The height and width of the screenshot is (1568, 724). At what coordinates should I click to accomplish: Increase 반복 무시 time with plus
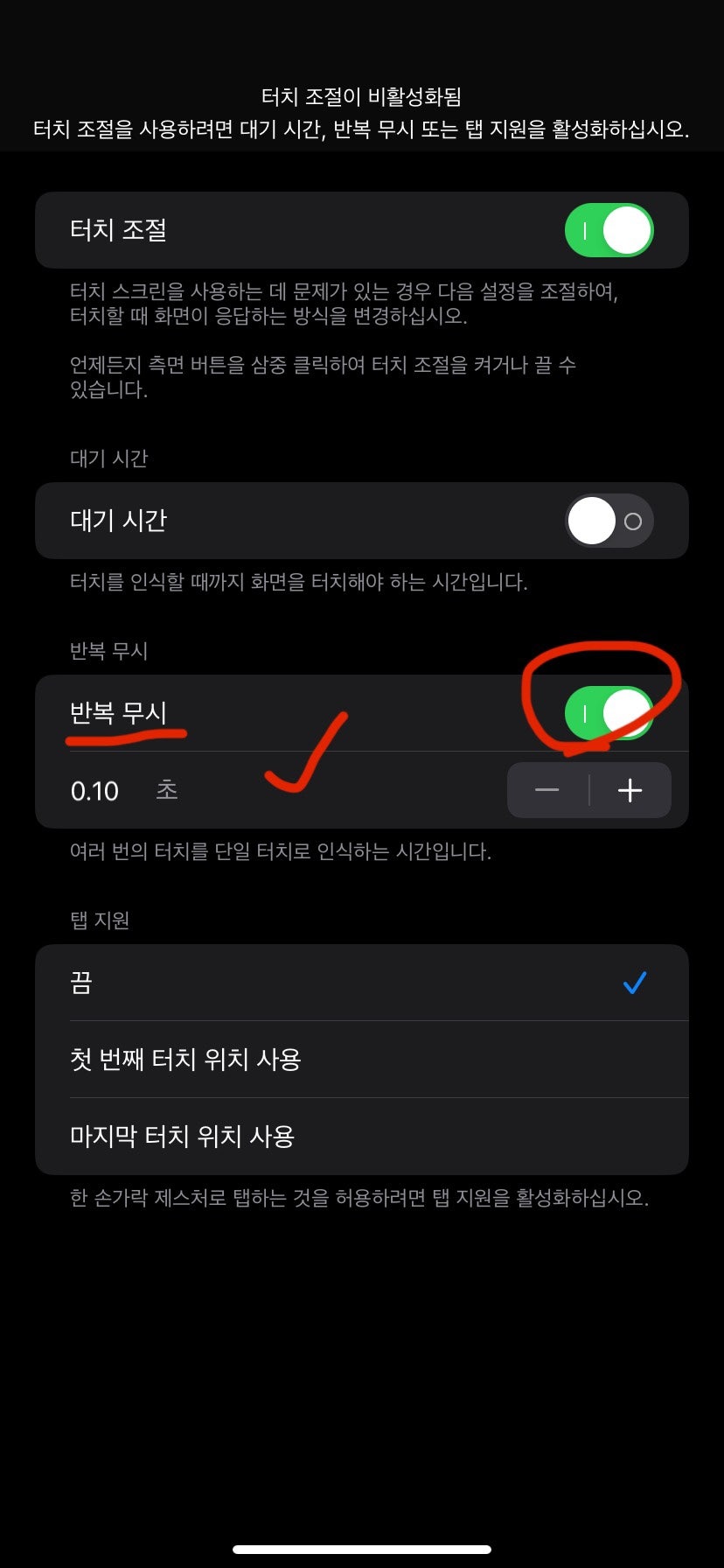point(630,790)
